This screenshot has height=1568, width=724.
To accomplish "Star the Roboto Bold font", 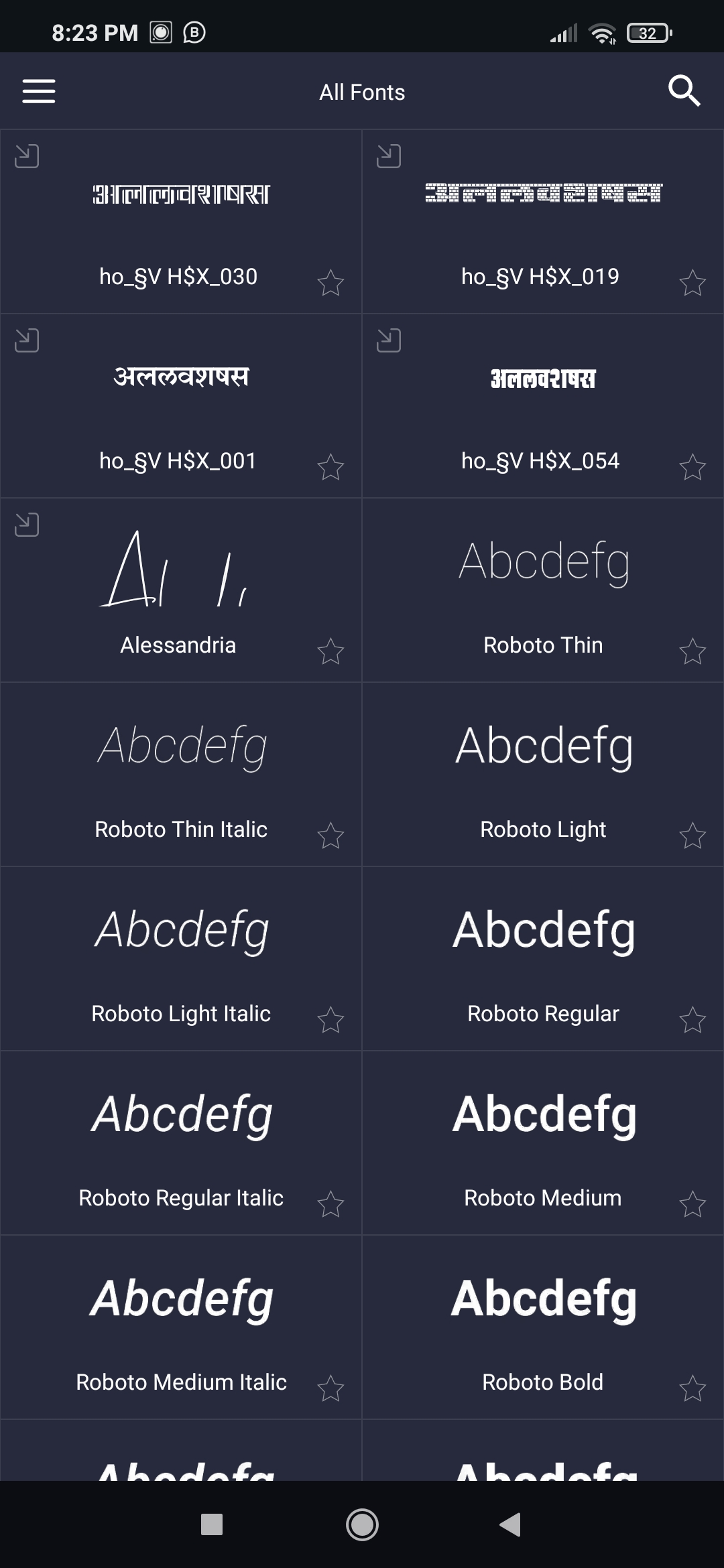I will click(692, 1388).
